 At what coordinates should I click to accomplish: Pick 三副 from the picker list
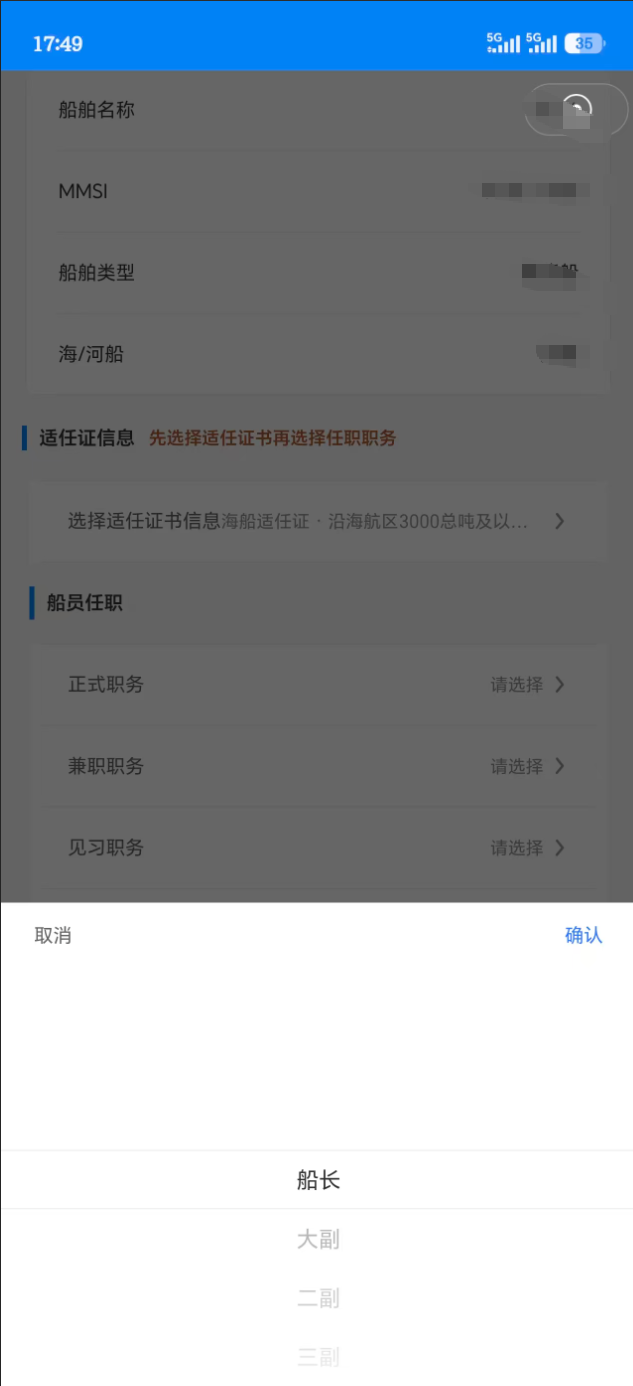coord(318,1357)
